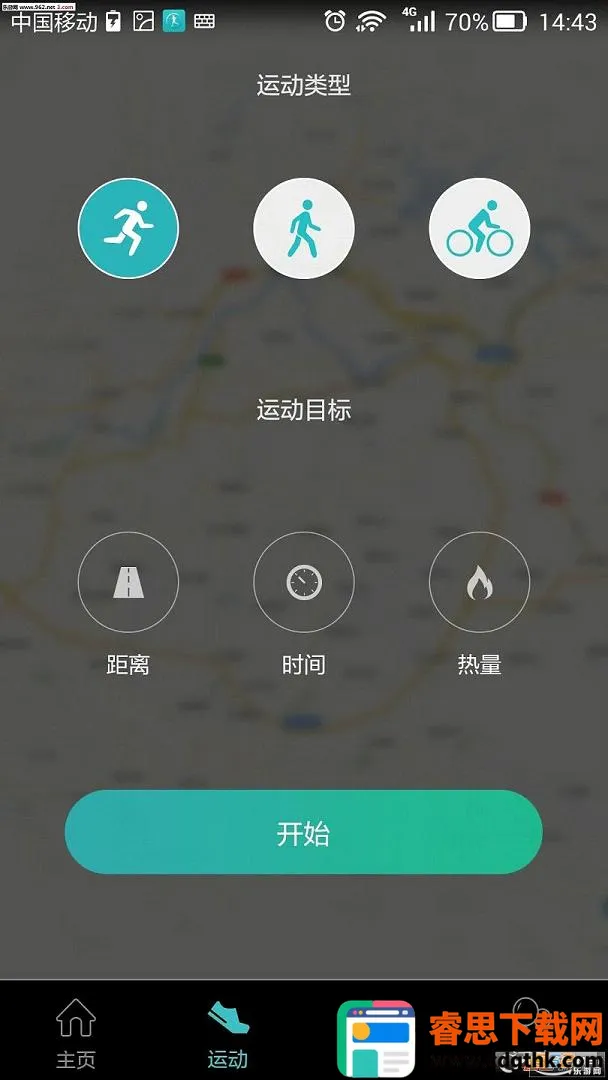Viewport: 608px width, 1080px height.
Task: Switch to the 主页 home tab
Action: pyautogui.click(x=76, y=1032)
